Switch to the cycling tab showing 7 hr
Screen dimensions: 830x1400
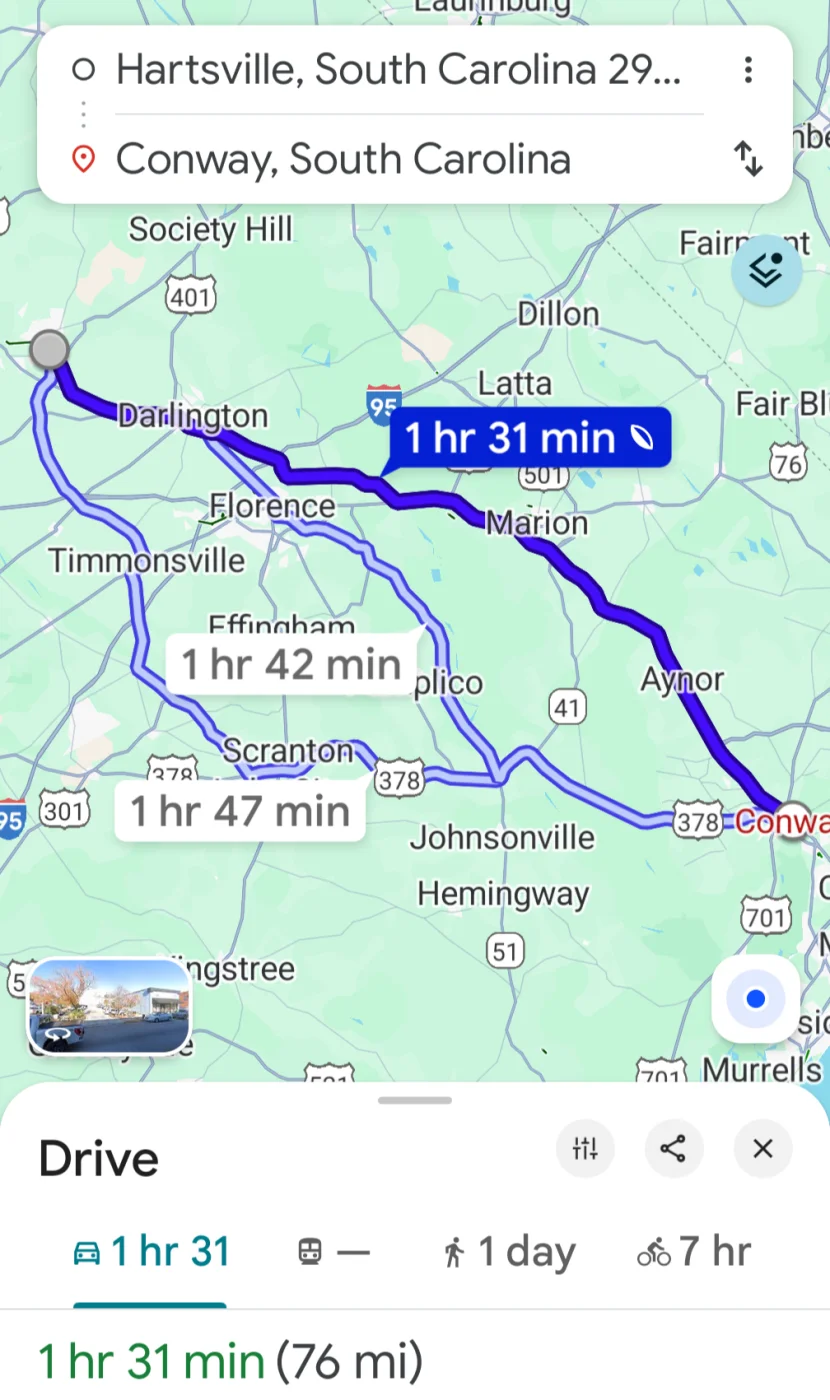click(693, 1252)
